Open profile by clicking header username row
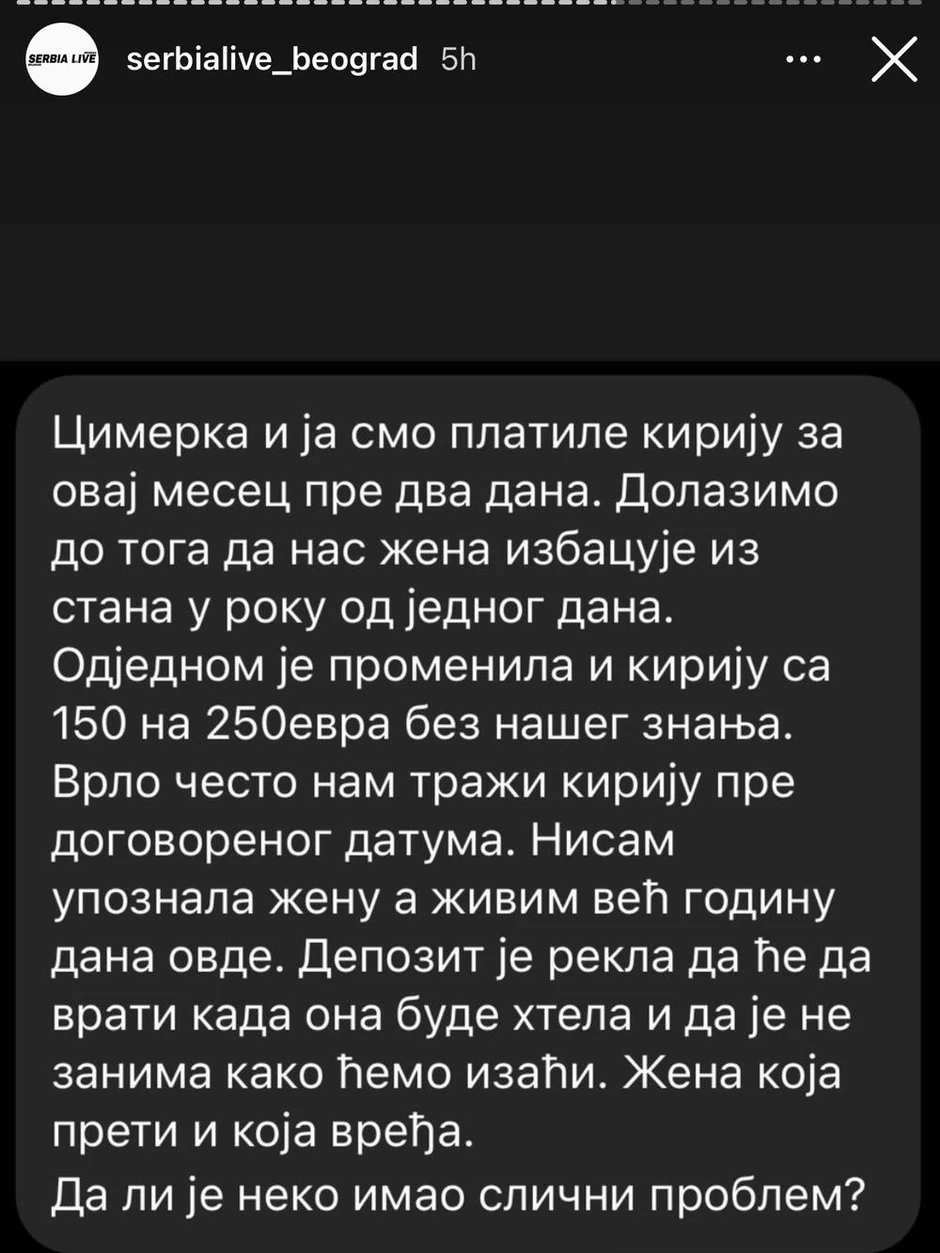 (271, 58)
